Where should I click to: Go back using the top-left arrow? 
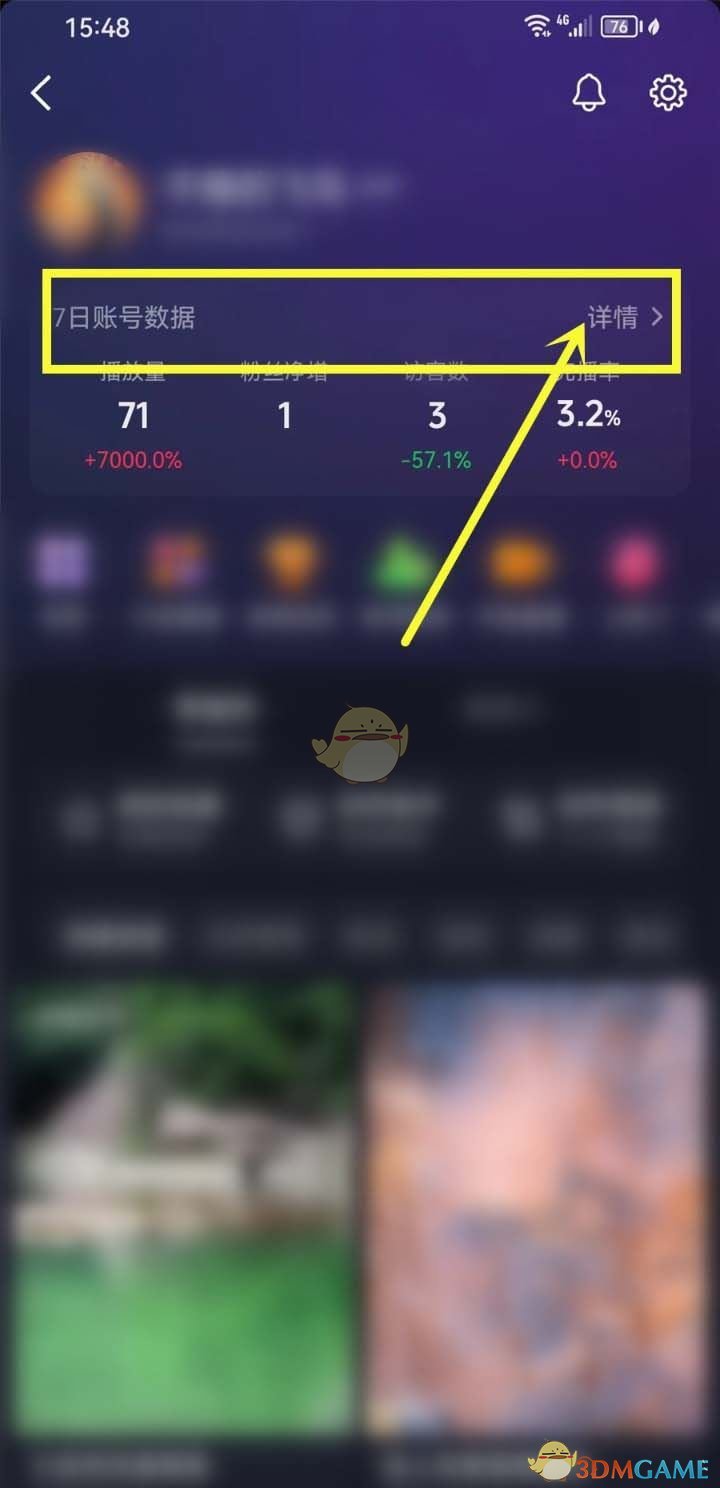tap(41, 93)
